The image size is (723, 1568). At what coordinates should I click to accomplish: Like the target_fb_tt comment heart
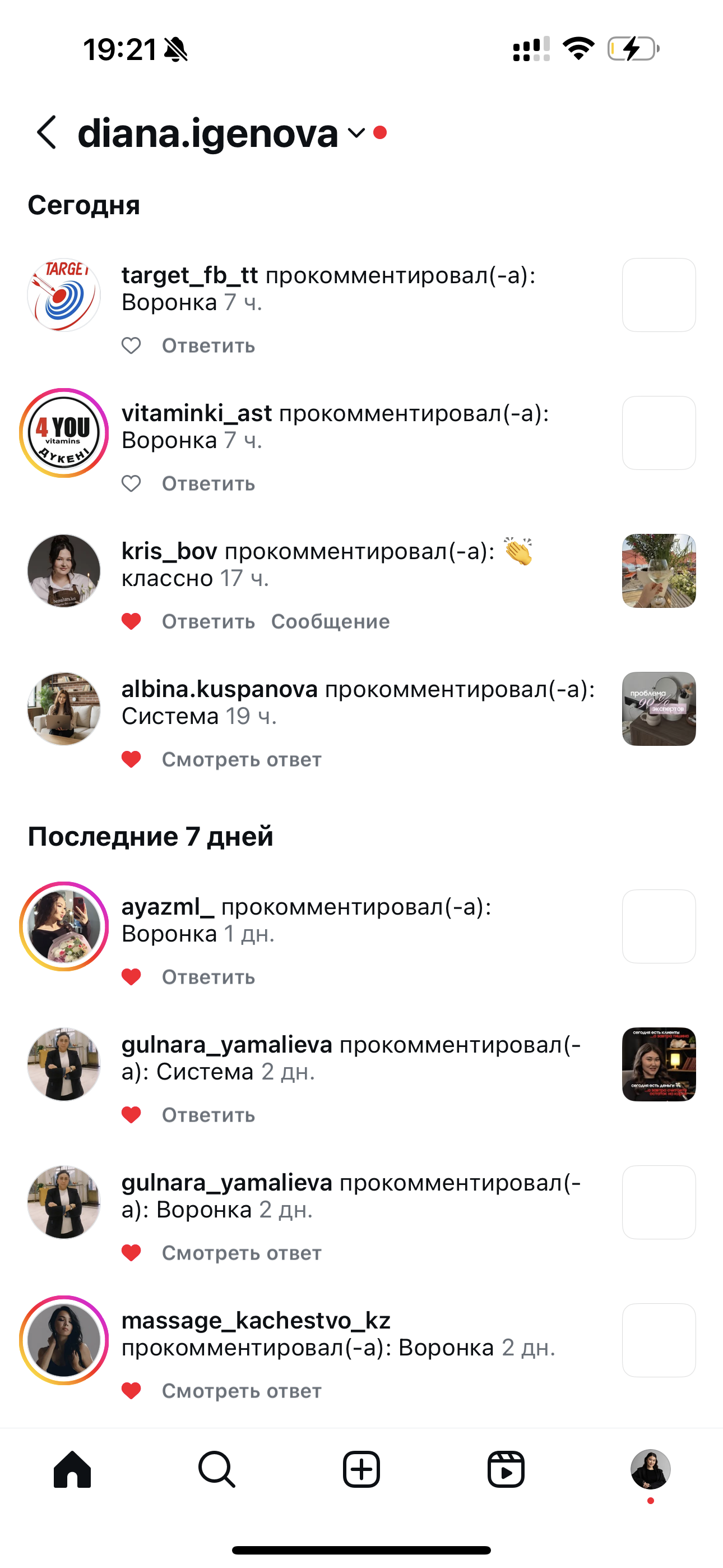pyautogui.click(x=132, y=346)
